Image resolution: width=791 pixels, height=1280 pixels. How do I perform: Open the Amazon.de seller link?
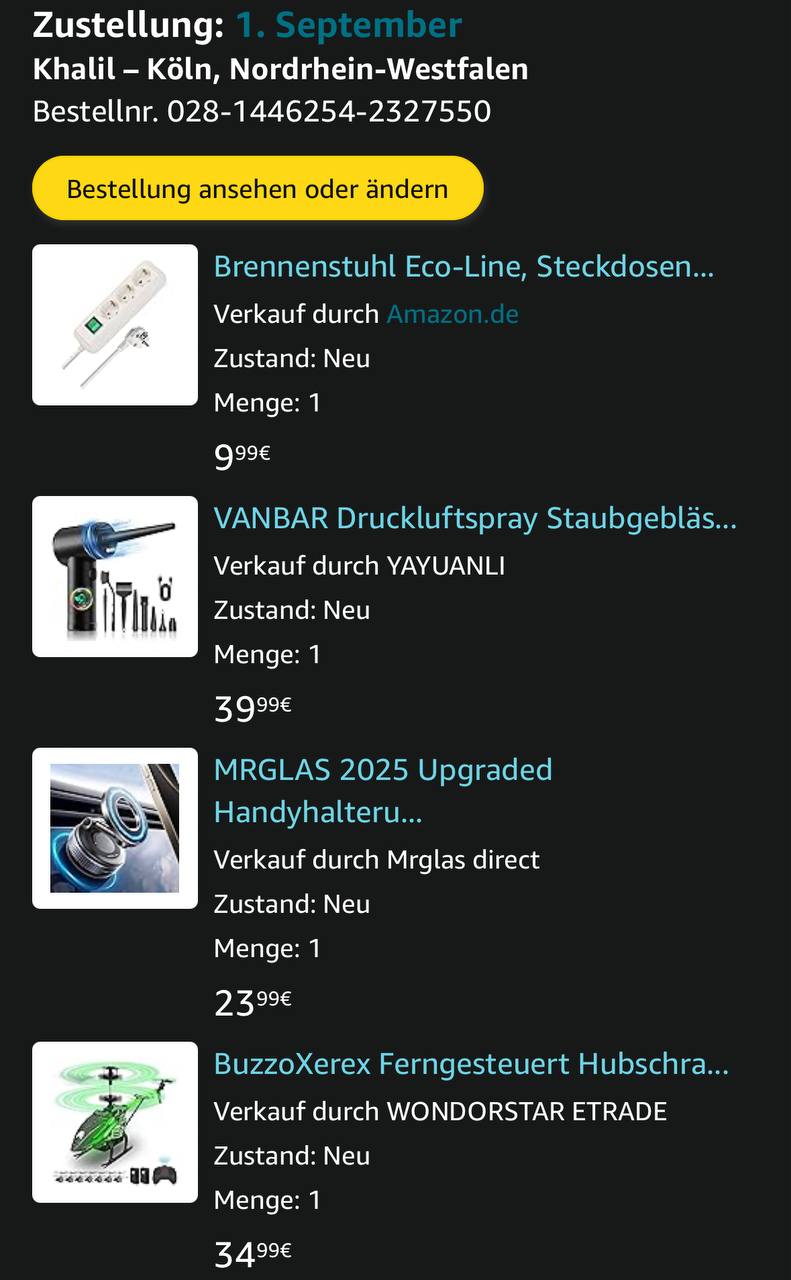[x=452, y=314]
